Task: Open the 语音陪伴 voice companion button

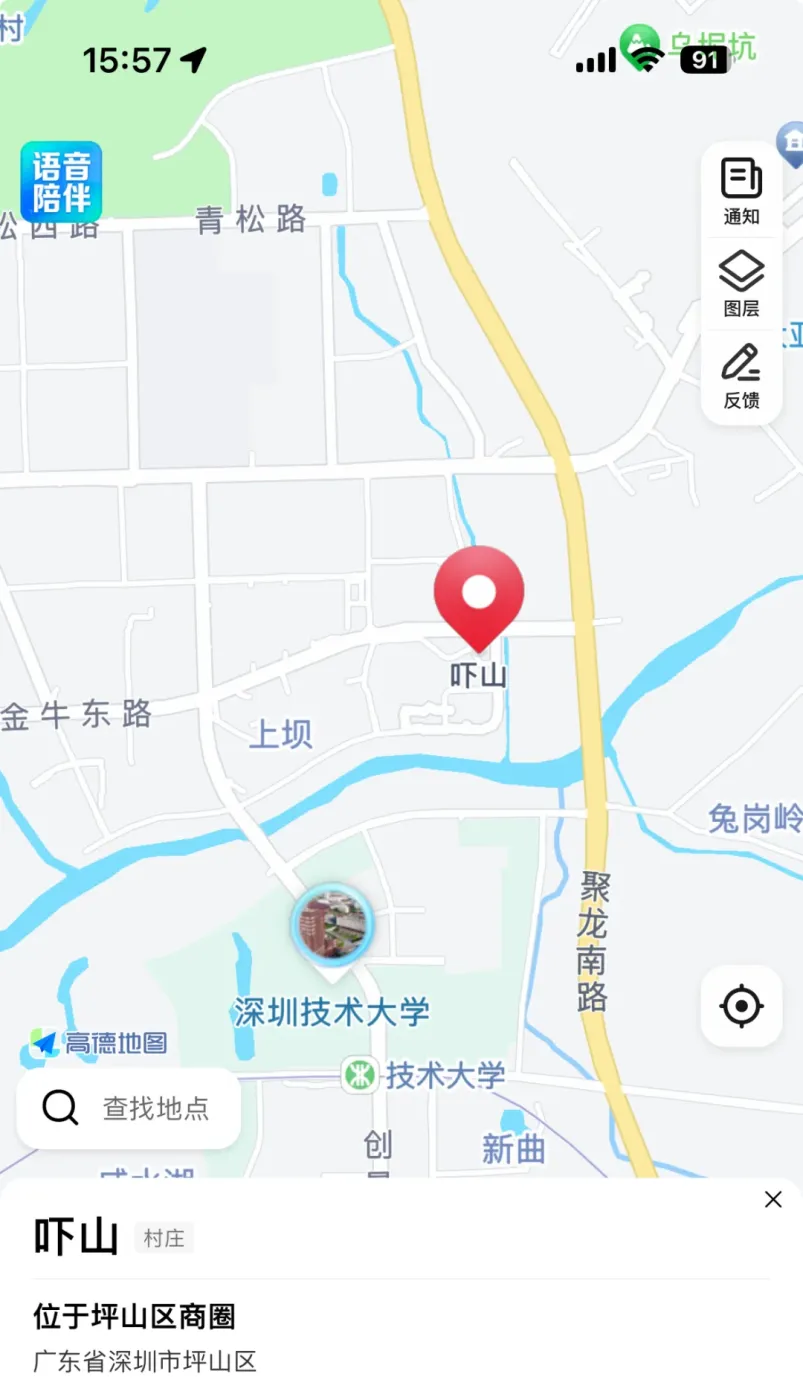Action: [61, 182]
